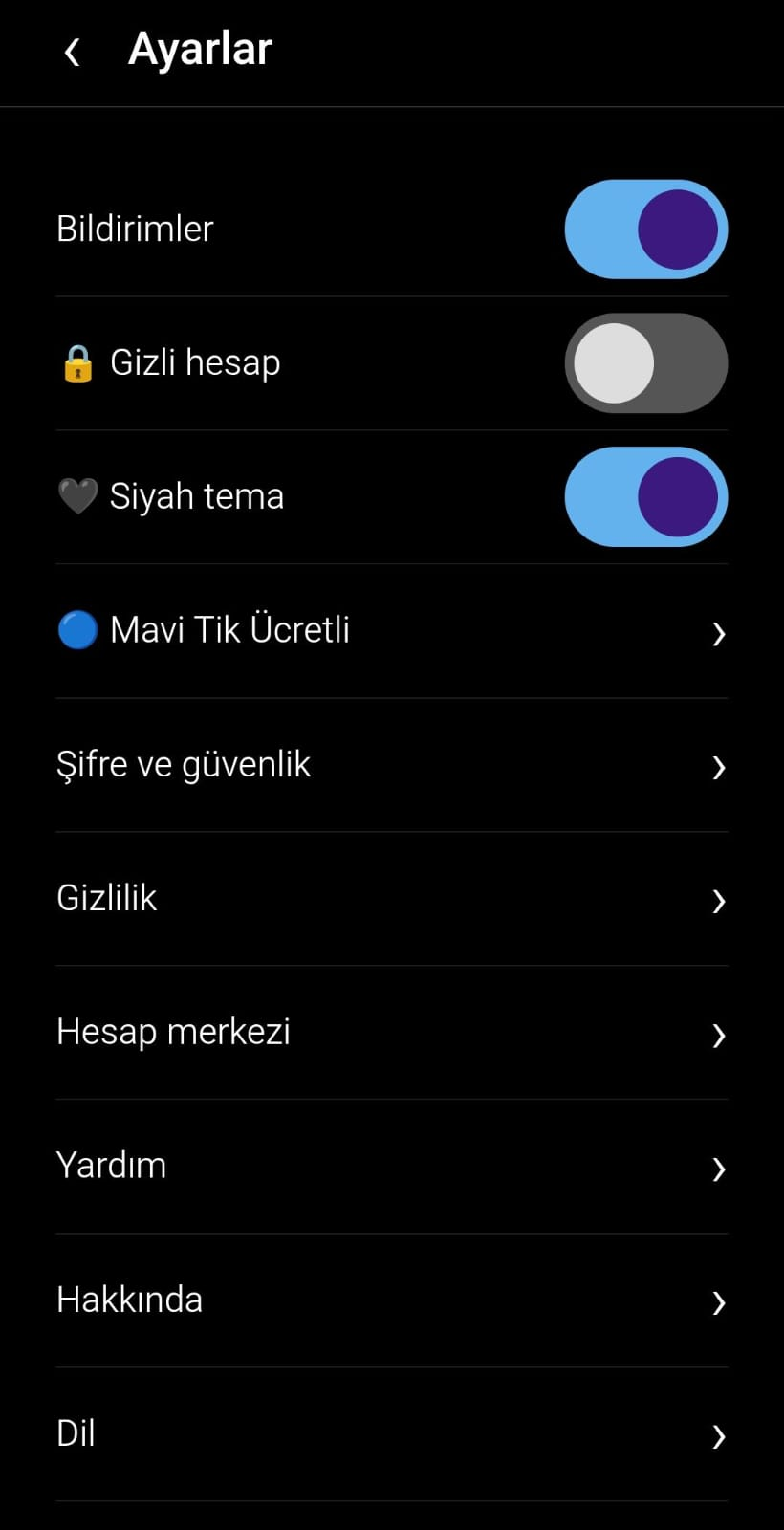Go back from the Ayarlar screen

(72, 52)
